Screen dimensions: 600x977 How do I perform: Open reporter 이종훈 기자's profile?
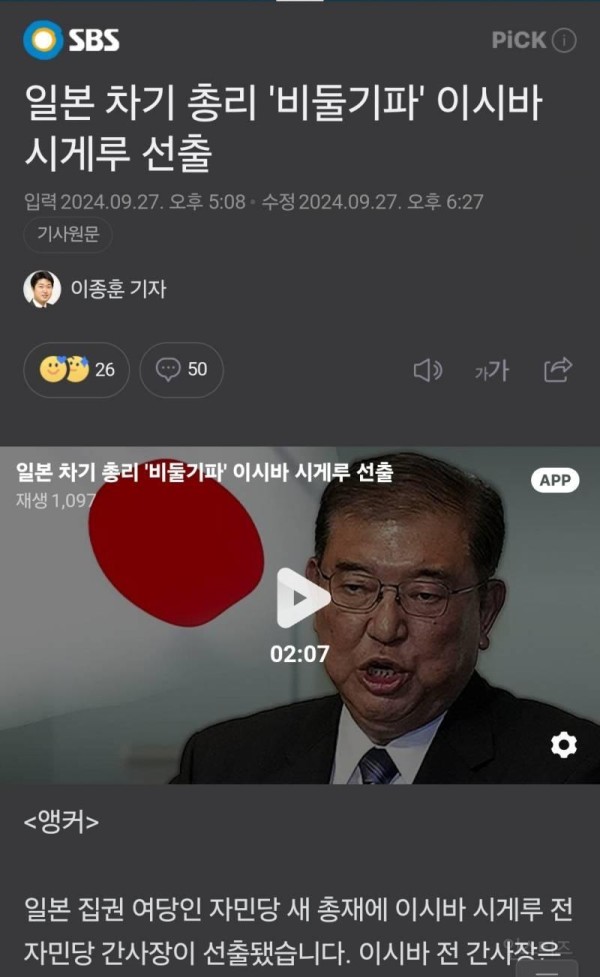[x=95, y=289]
